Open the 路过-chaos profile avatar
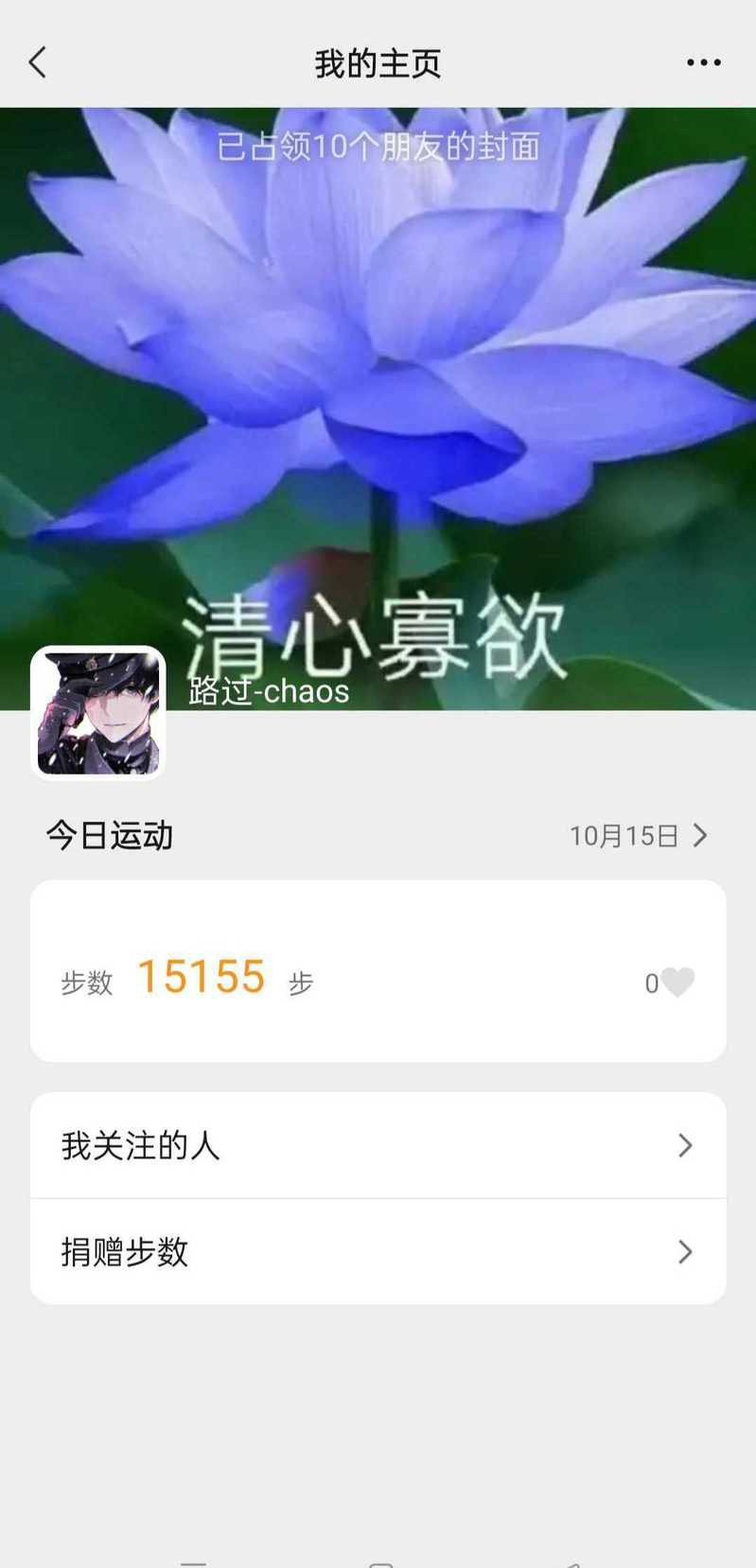This screenshot has width=756, height=1568. click(98, 713)
